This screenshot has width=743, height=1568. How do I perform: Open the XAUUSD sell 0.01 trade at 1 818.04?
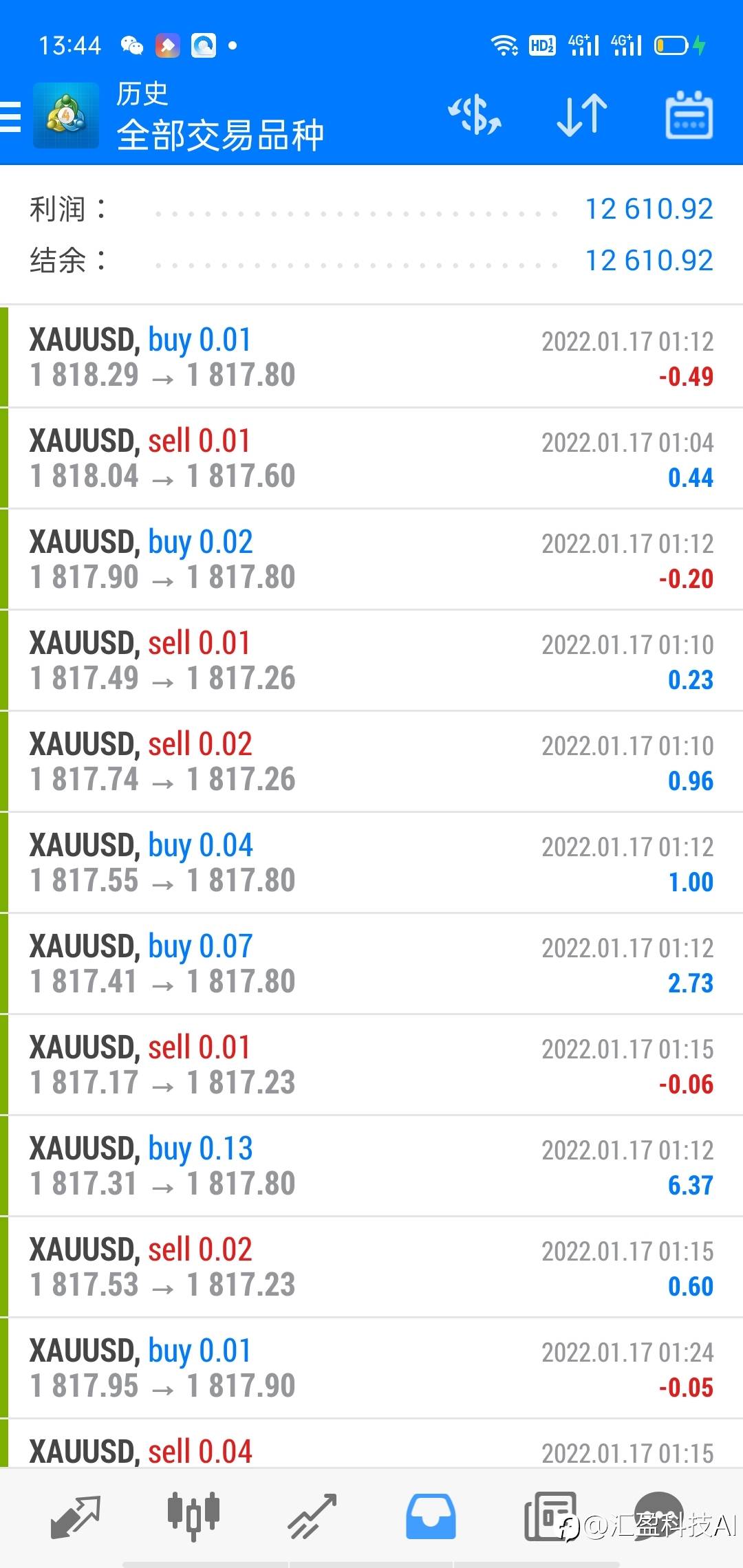pyautogui.click(x=371, y=458)
